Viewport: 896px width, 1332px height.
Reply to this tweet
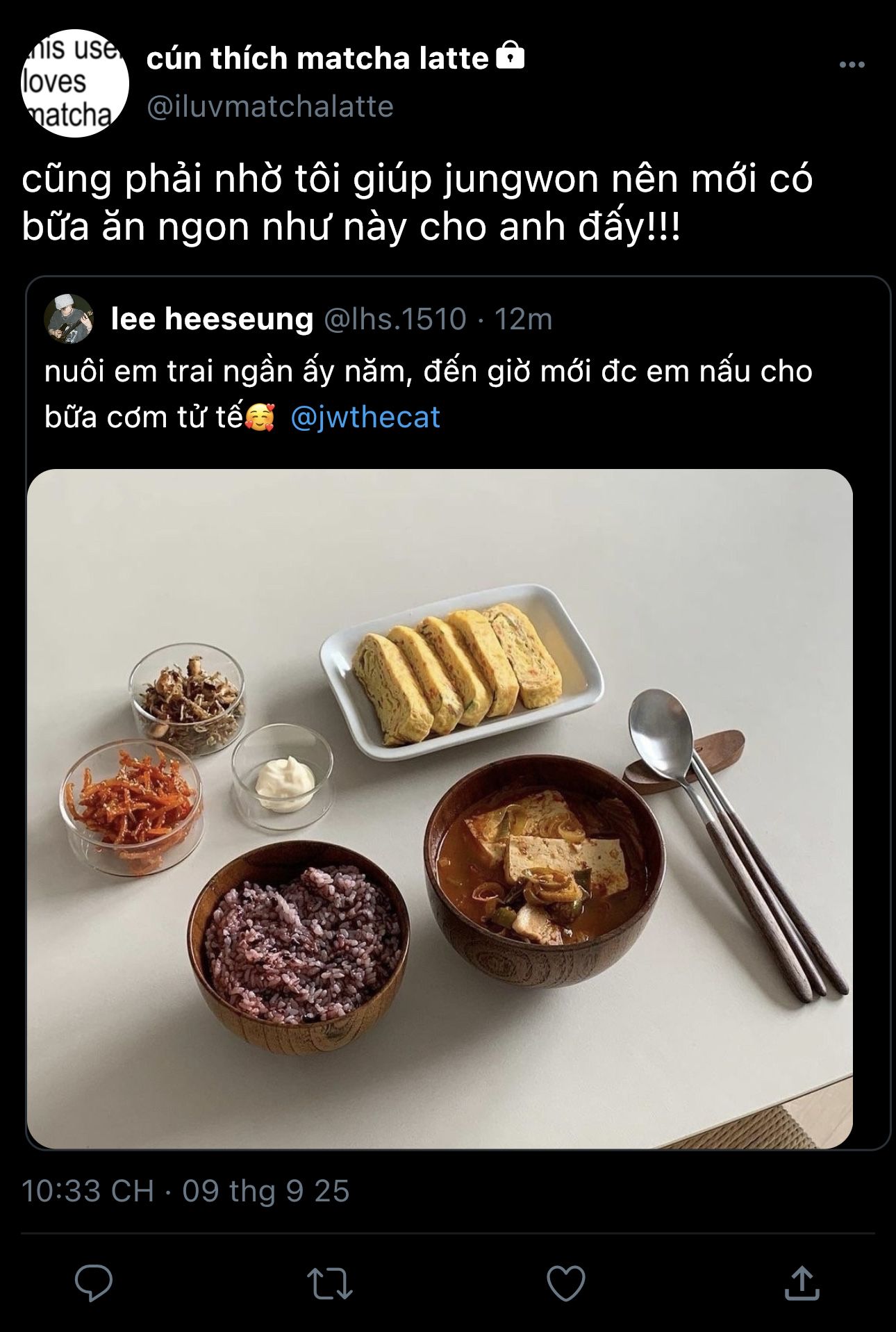click(94, 1283)
